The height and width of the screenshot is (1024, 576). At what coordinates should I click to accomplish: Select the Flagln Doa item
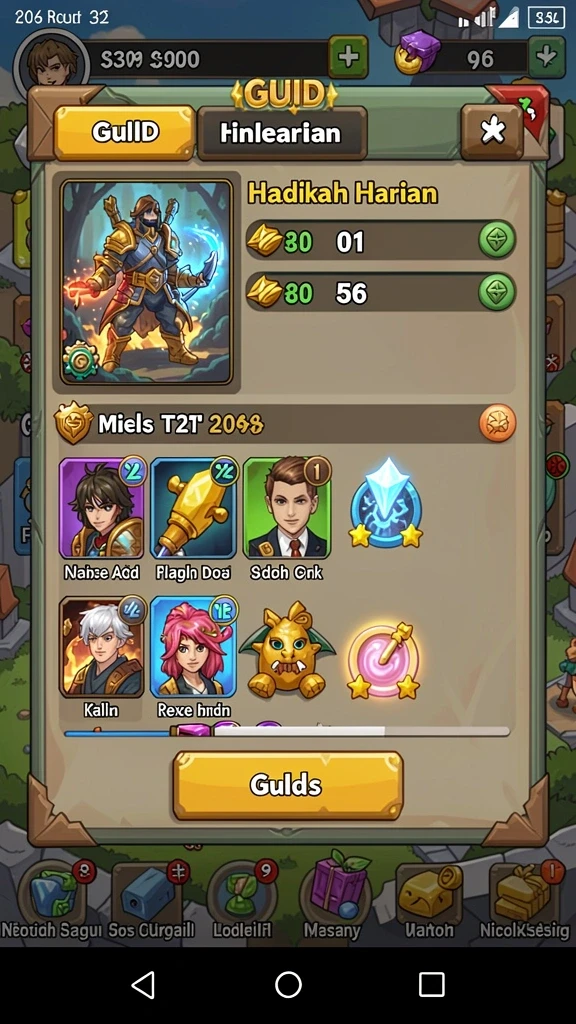(193, 509)
